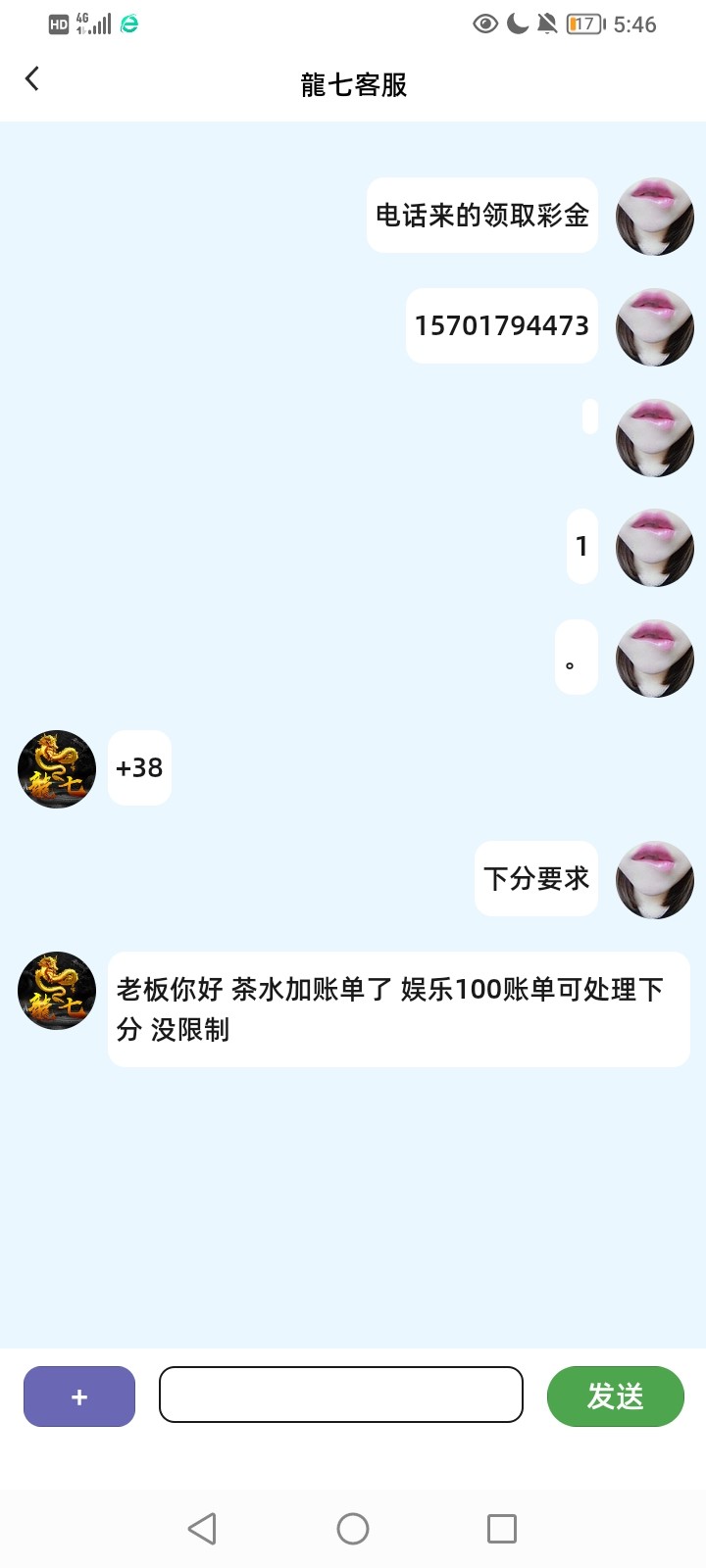Go back from 龍七客服 chat
This screenshot has height=1568, width=706.
click(32, 79)
